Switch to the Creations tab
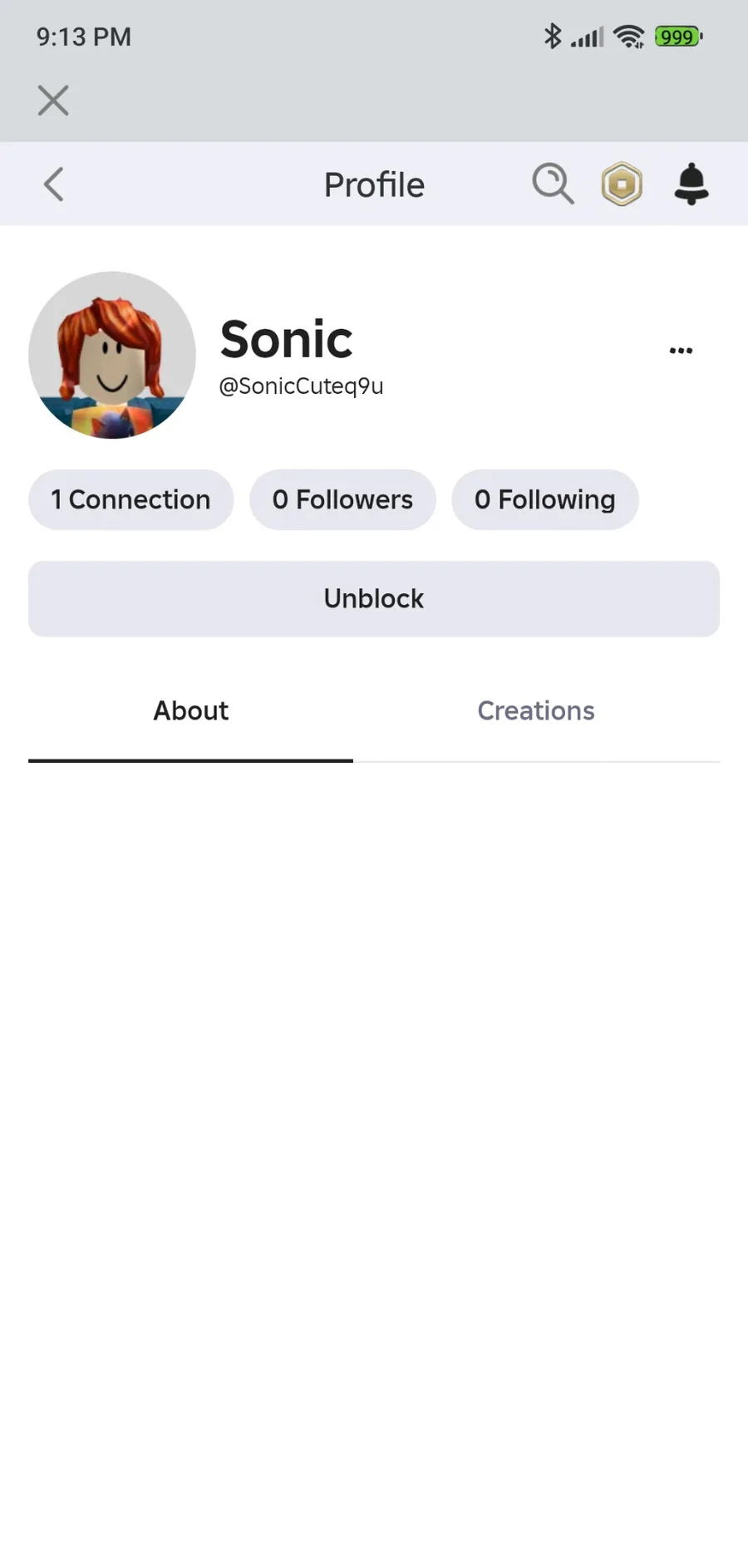 pos(536,711)
